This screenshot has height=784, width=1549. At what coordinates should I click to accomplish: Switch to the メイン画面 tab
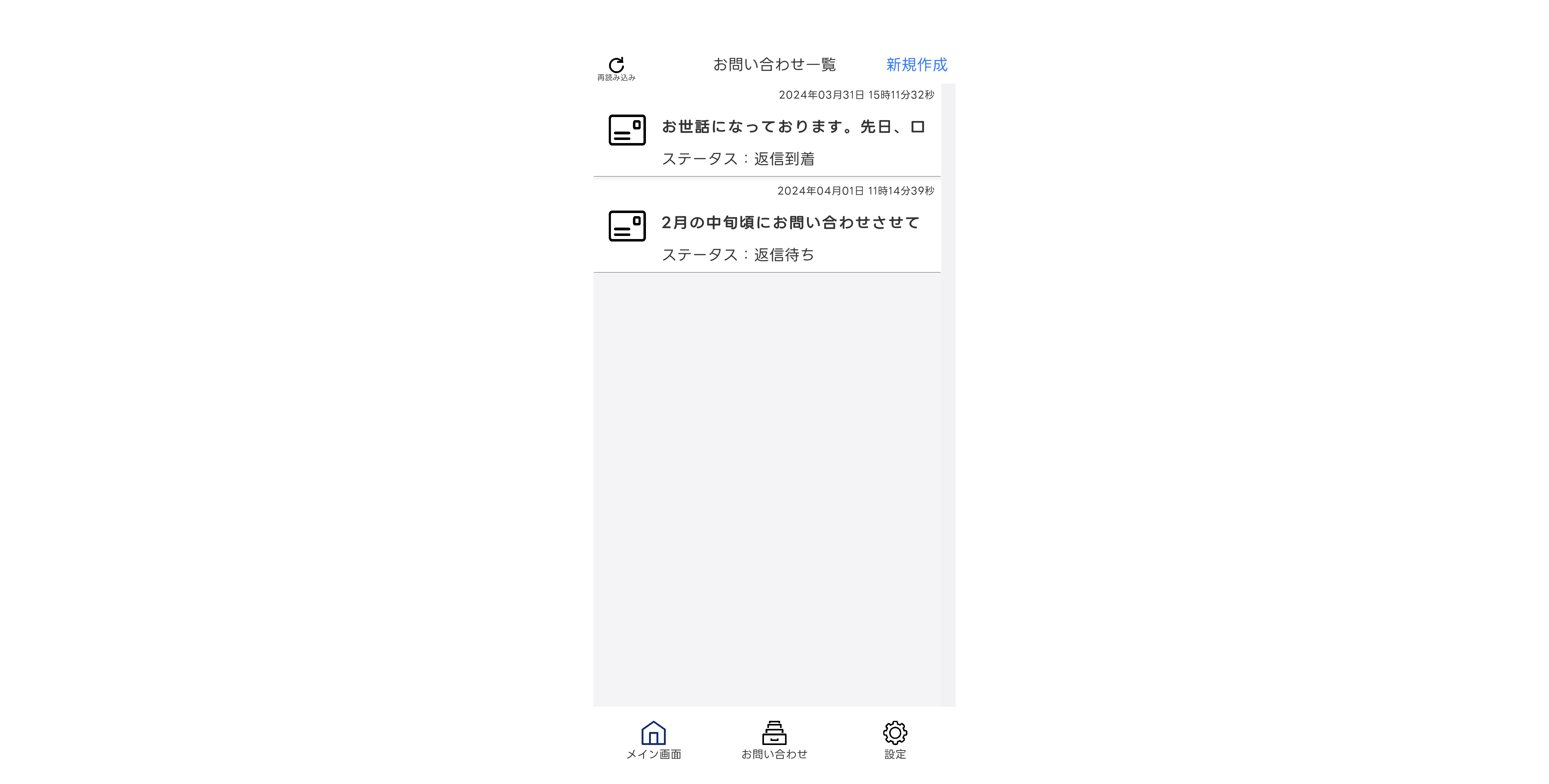tap(653, 739)
